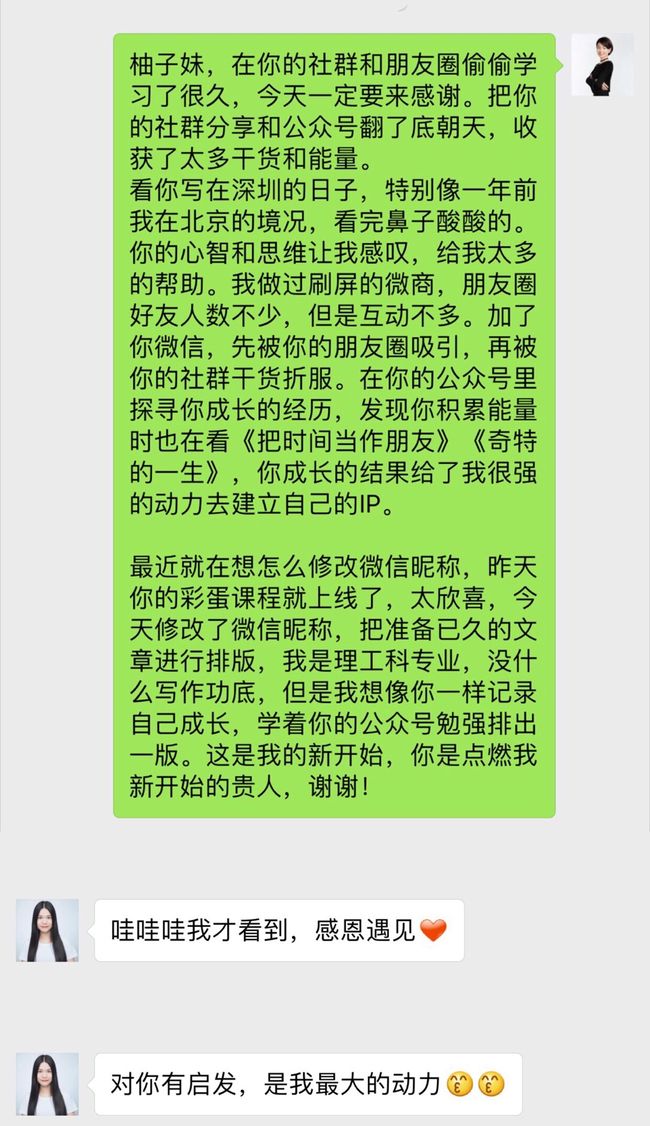
Task: Open the avatar next to 对你有启发 message
Action: (x=47, y=1084)
